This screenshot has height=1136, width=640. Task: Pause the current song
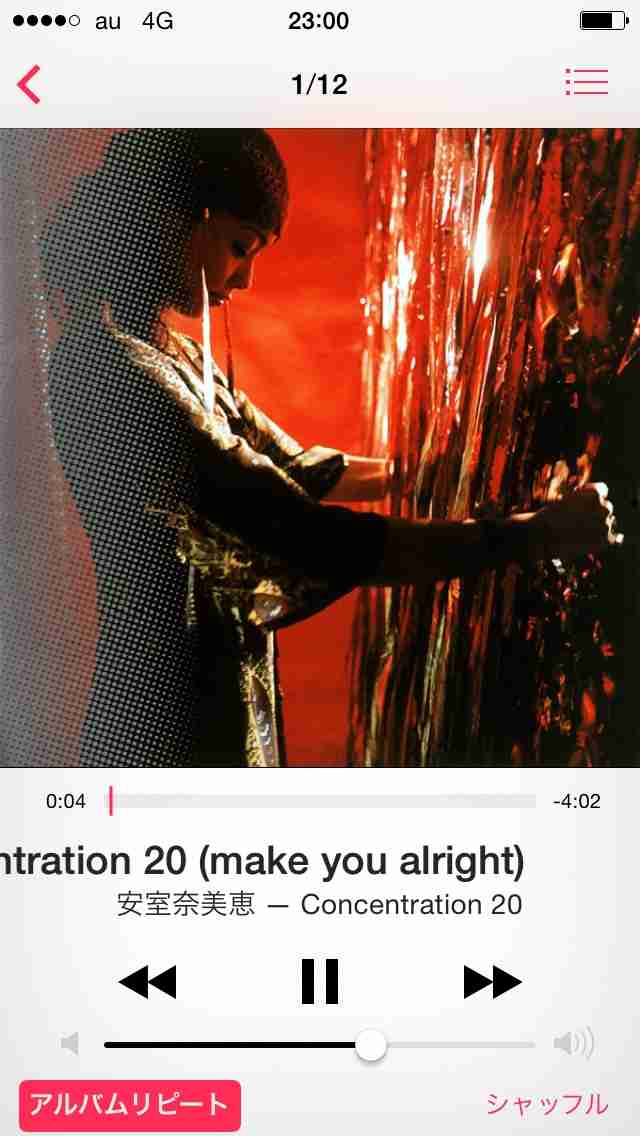coord(320,981)
